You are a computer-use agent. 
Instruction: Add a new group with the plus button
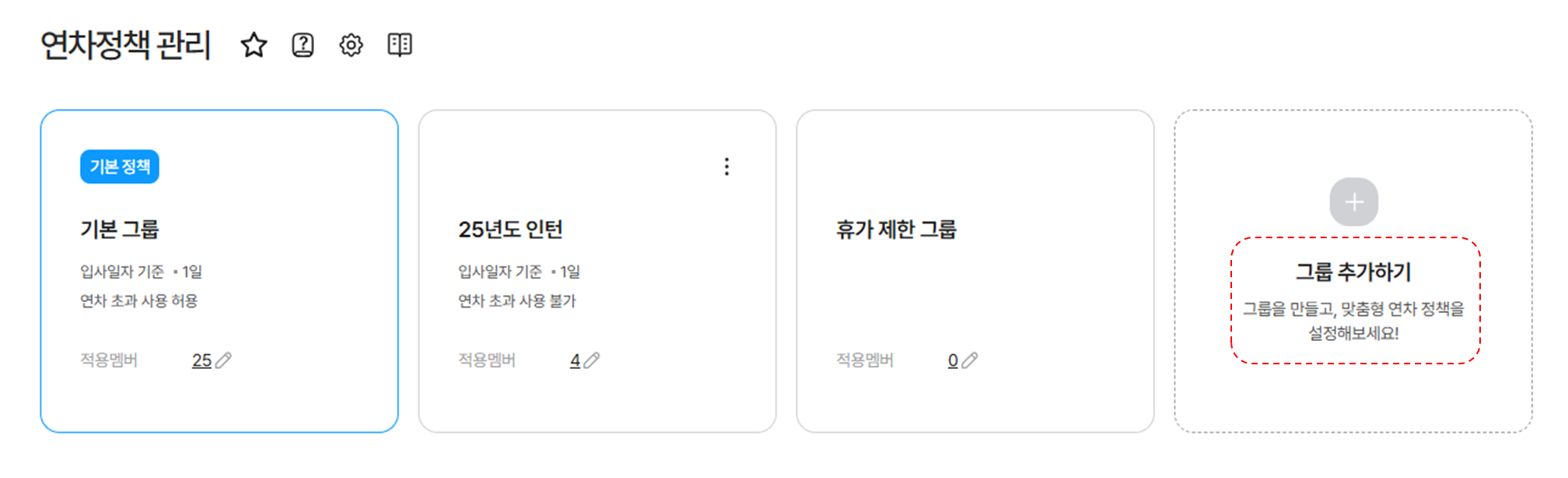pos(1353,202)
